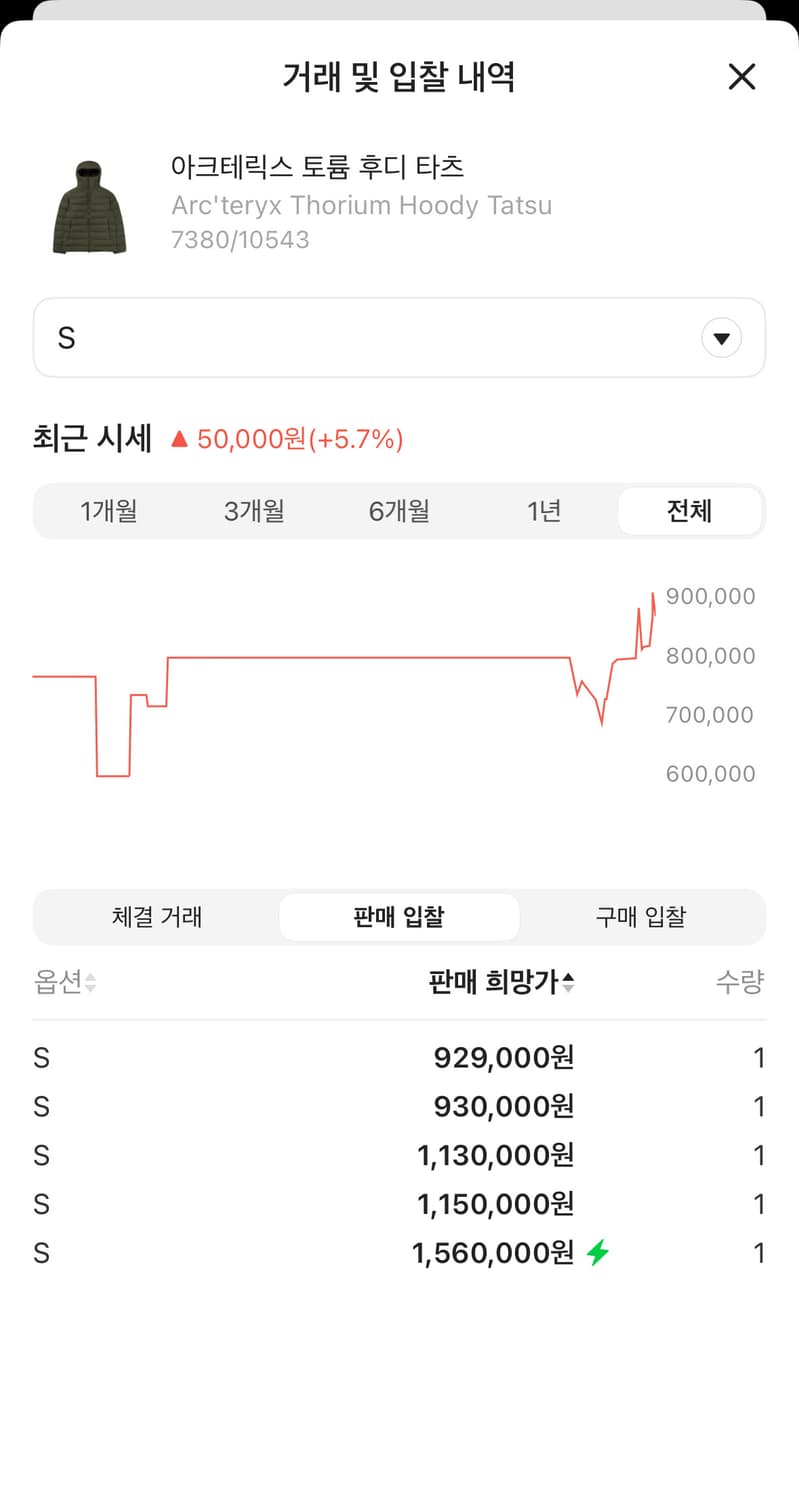Stay on the 판매 입찰 tab
The image size is (799, 1500).
(x=399, y=917)
